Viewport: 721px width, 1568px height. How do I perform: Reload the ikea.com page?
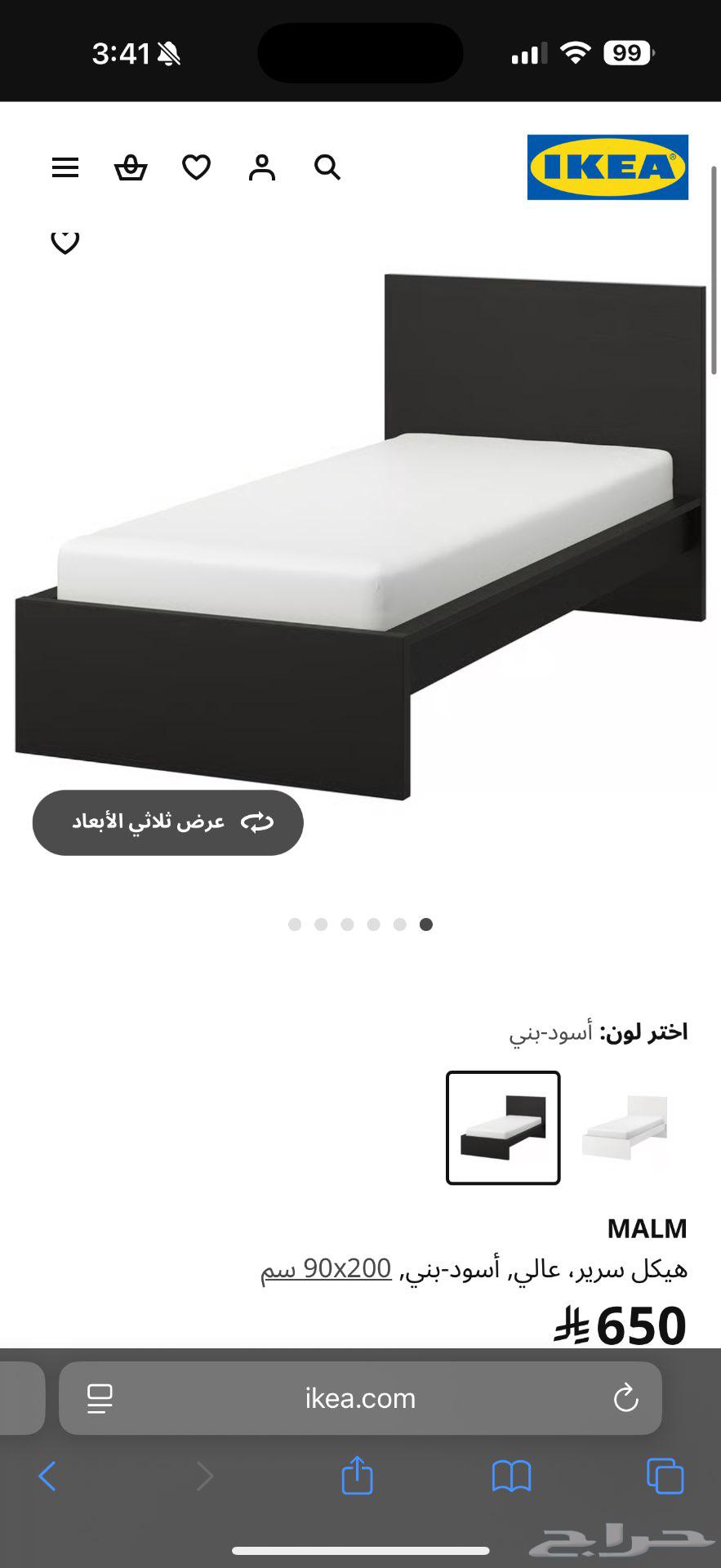(x=625, y=1398)
